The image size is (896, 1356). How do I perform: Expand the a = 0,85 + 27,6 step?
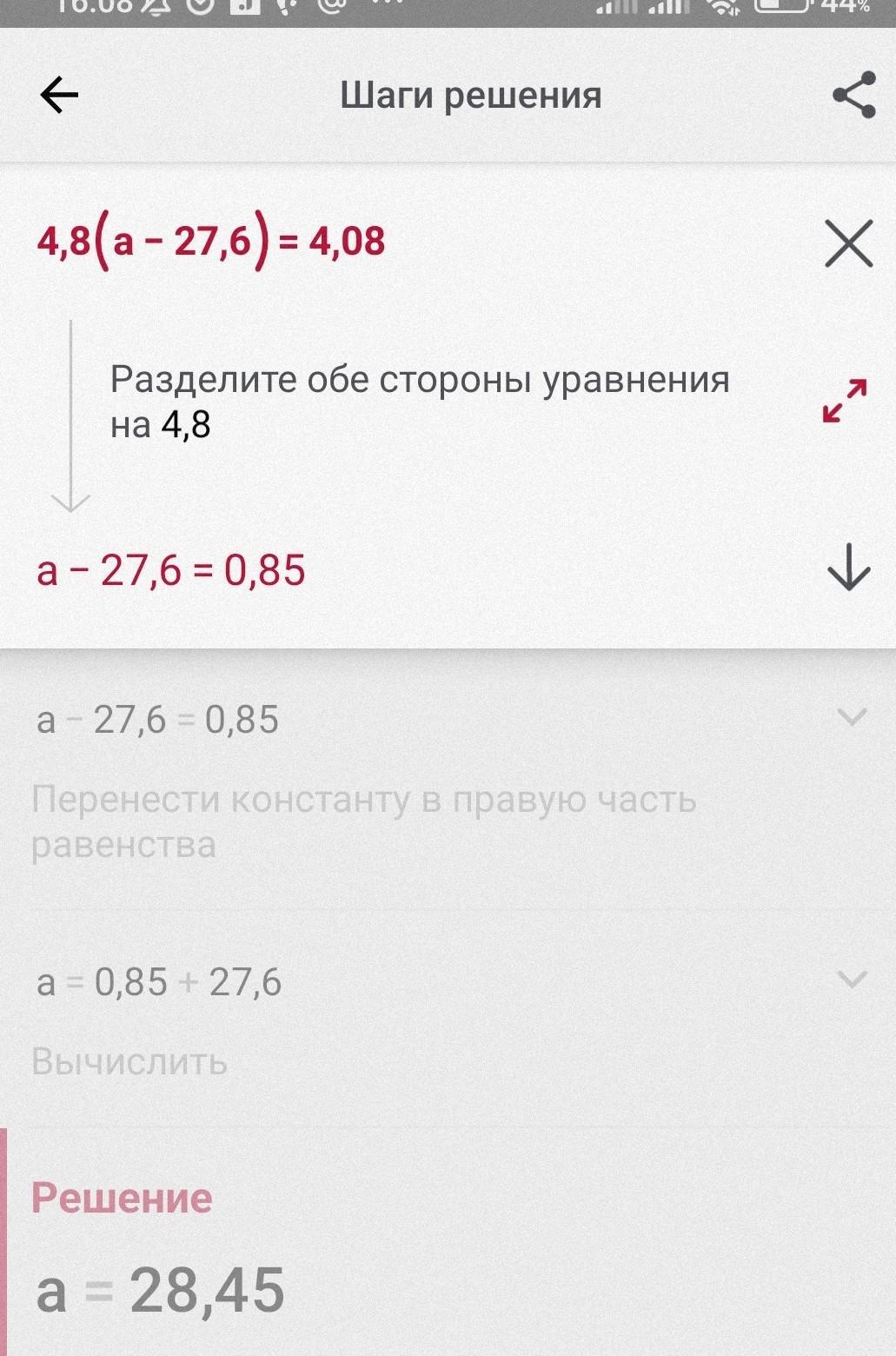pyautogui.click(x=851, y=980)
